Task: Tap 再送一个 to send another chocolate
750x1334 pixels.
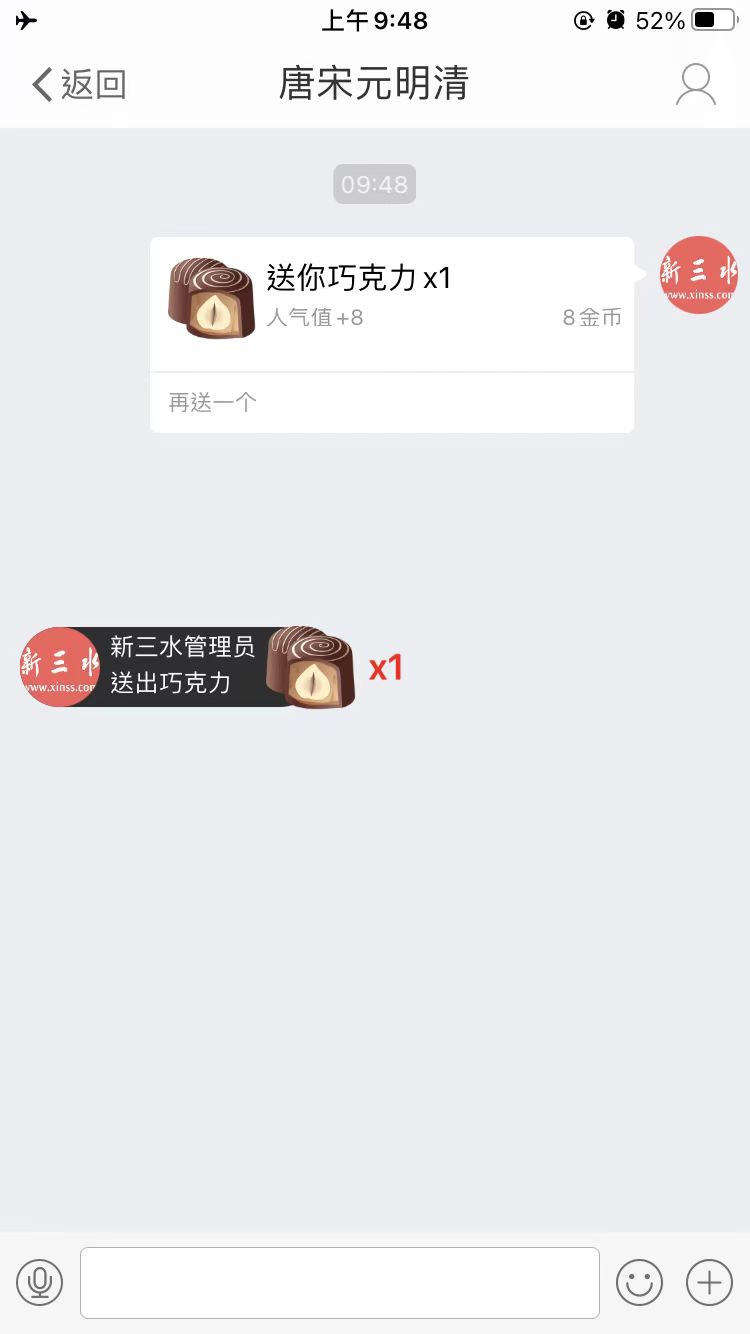Action: (213, 402)
